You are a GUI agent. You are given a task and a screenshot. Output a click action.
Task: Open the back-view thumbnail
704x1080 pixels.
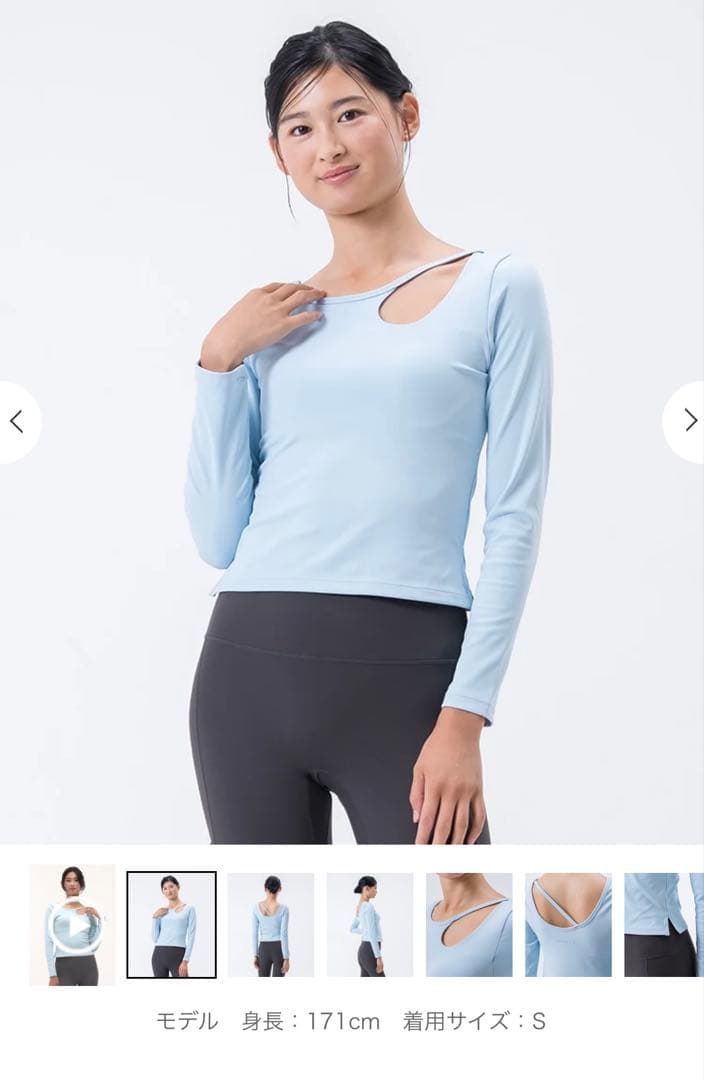click(270, 925)
